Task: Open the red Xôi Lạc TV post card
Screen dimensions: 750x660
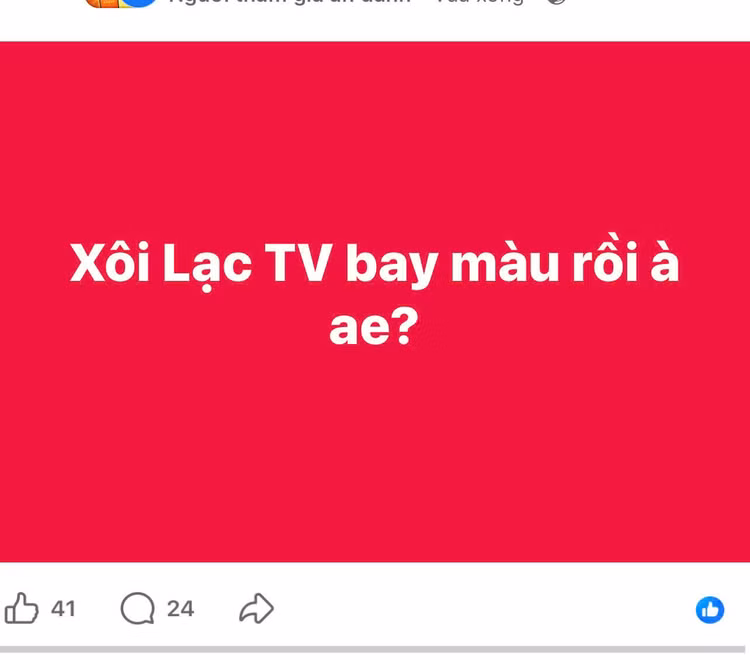Action: [x=375, y=300]
